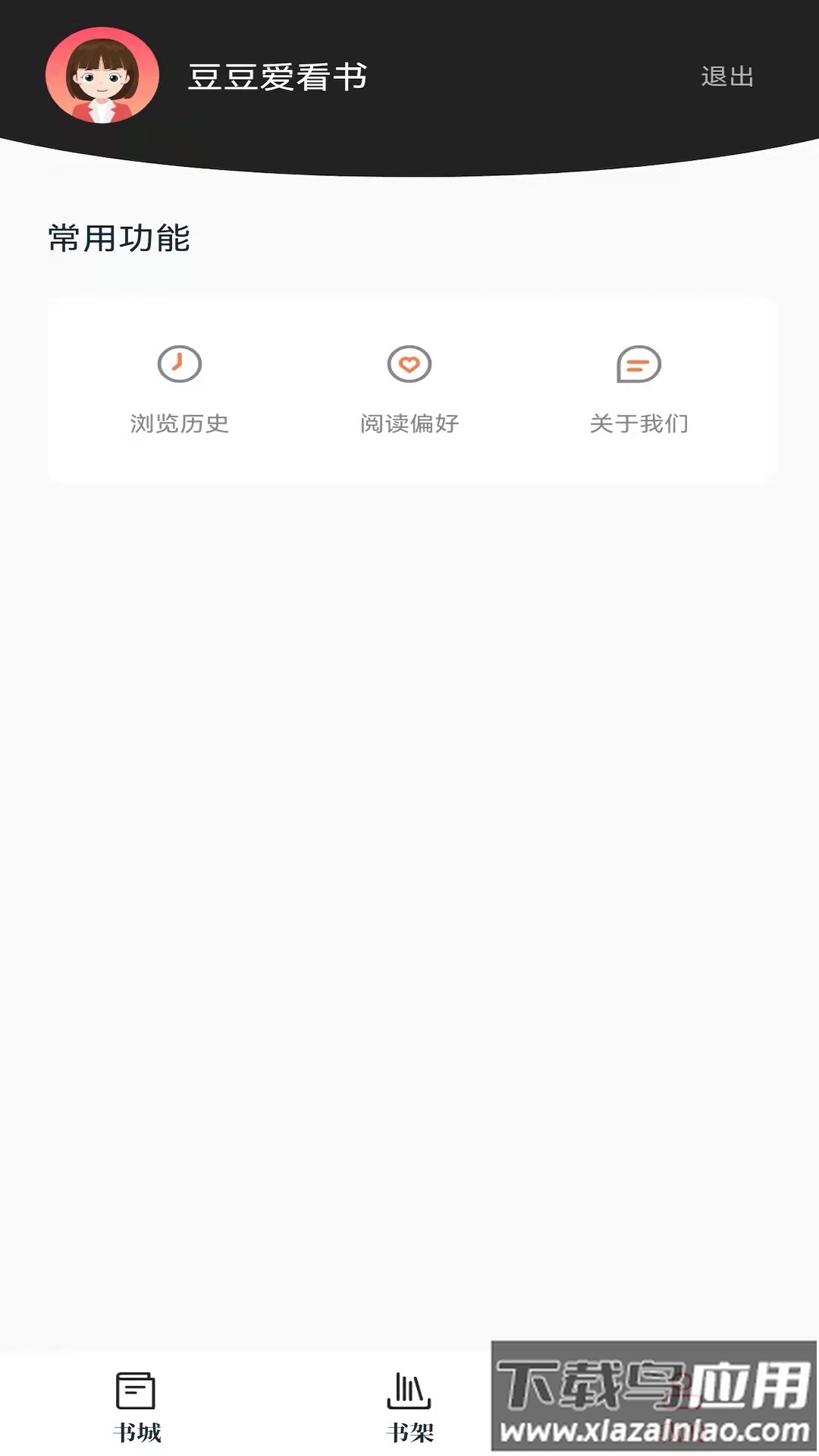Switch to the 书城 bookstore tab
The height and width of the screenshot is (1456, 819).
[136, 1407]
